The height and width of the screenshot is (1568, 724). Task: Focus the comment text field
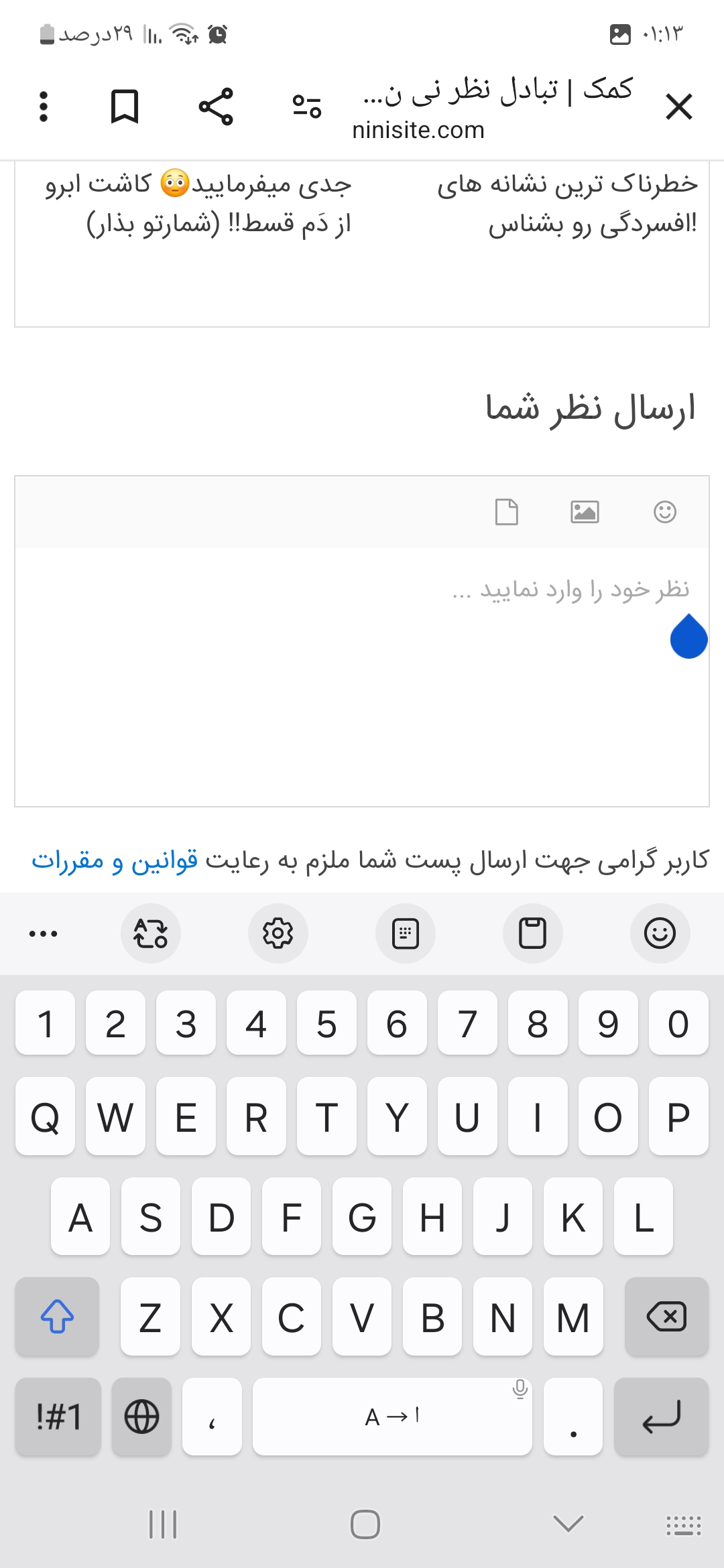click(362, 677)
